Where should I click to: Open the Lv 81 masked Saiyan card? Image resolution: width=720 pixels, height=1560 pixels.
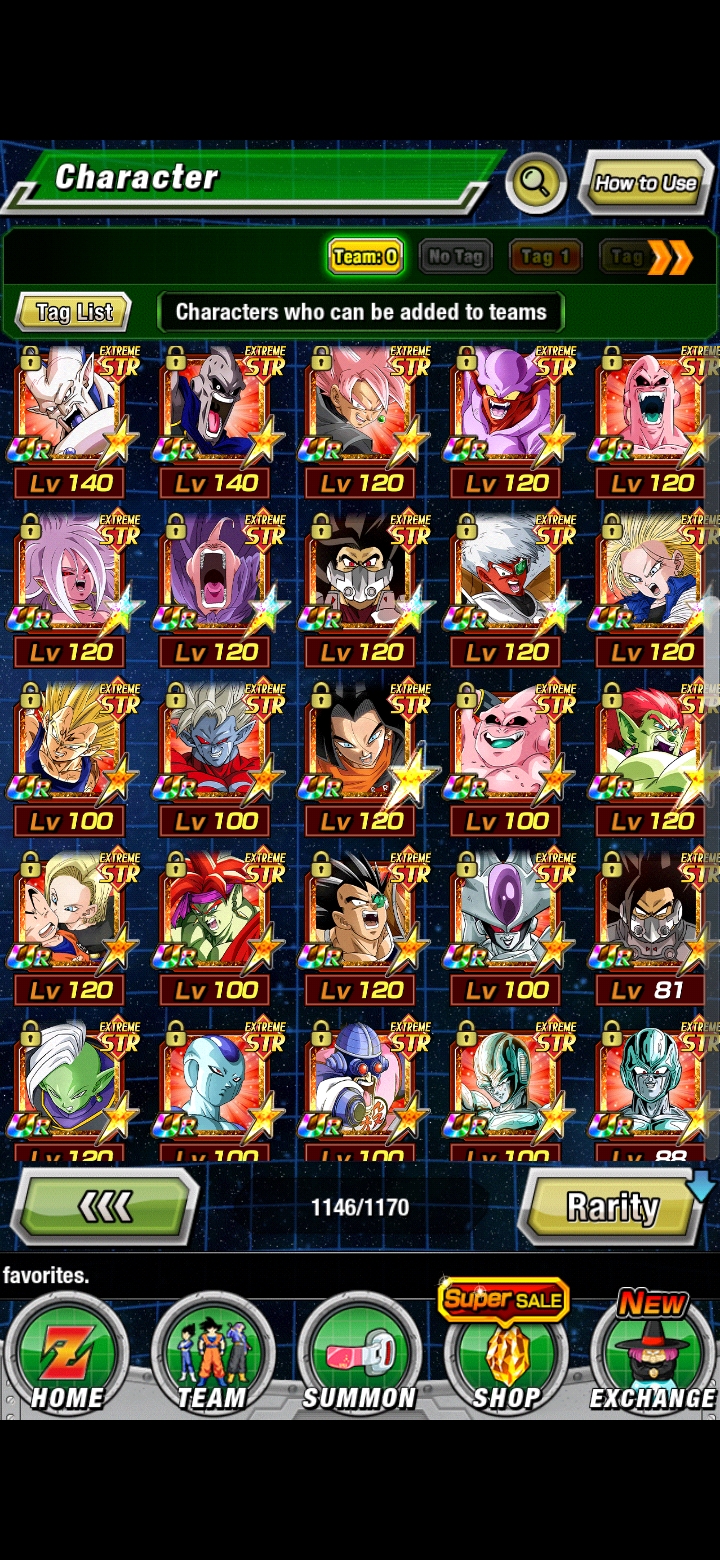click(655, 929)
